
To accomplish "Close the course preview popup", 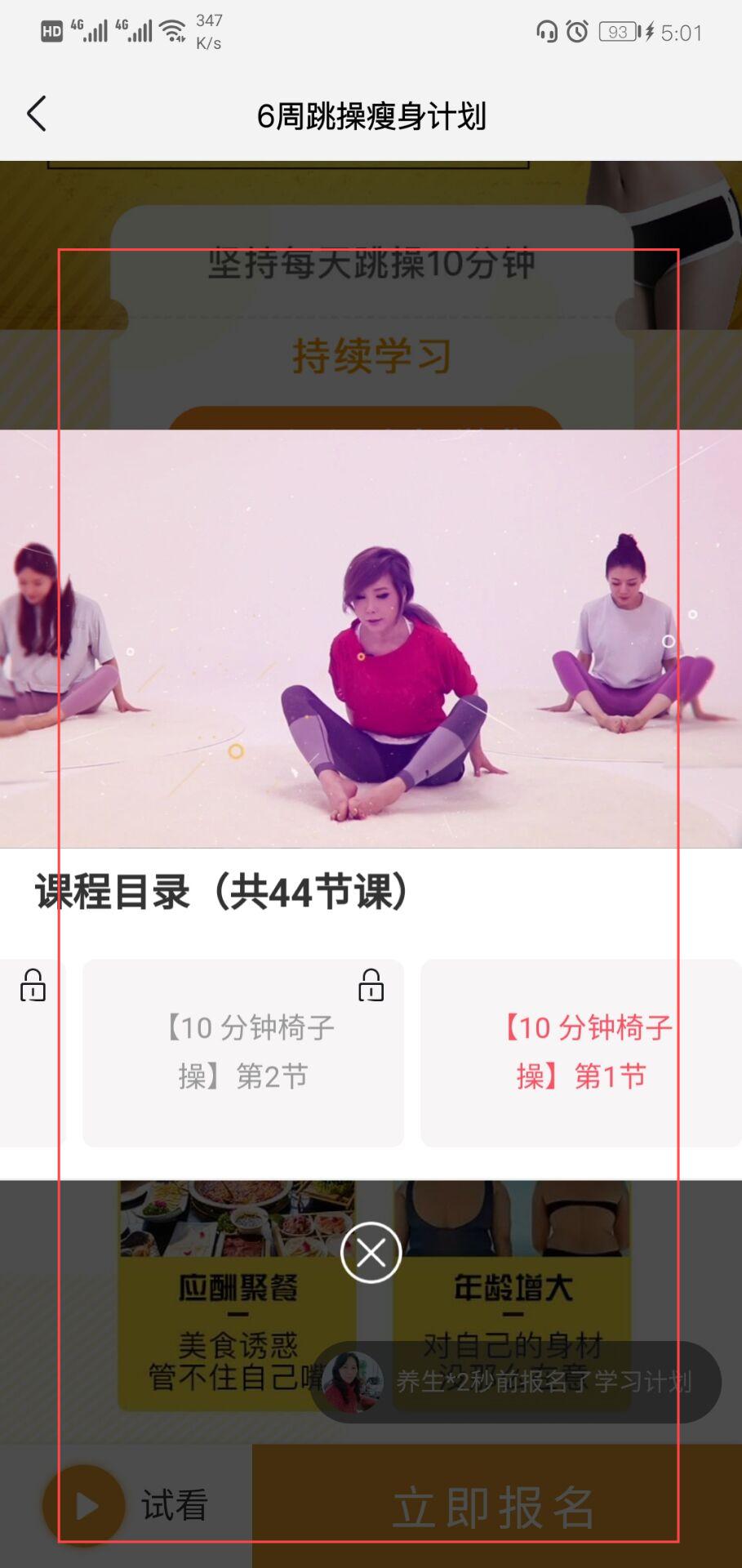I will click(371, 1252).
